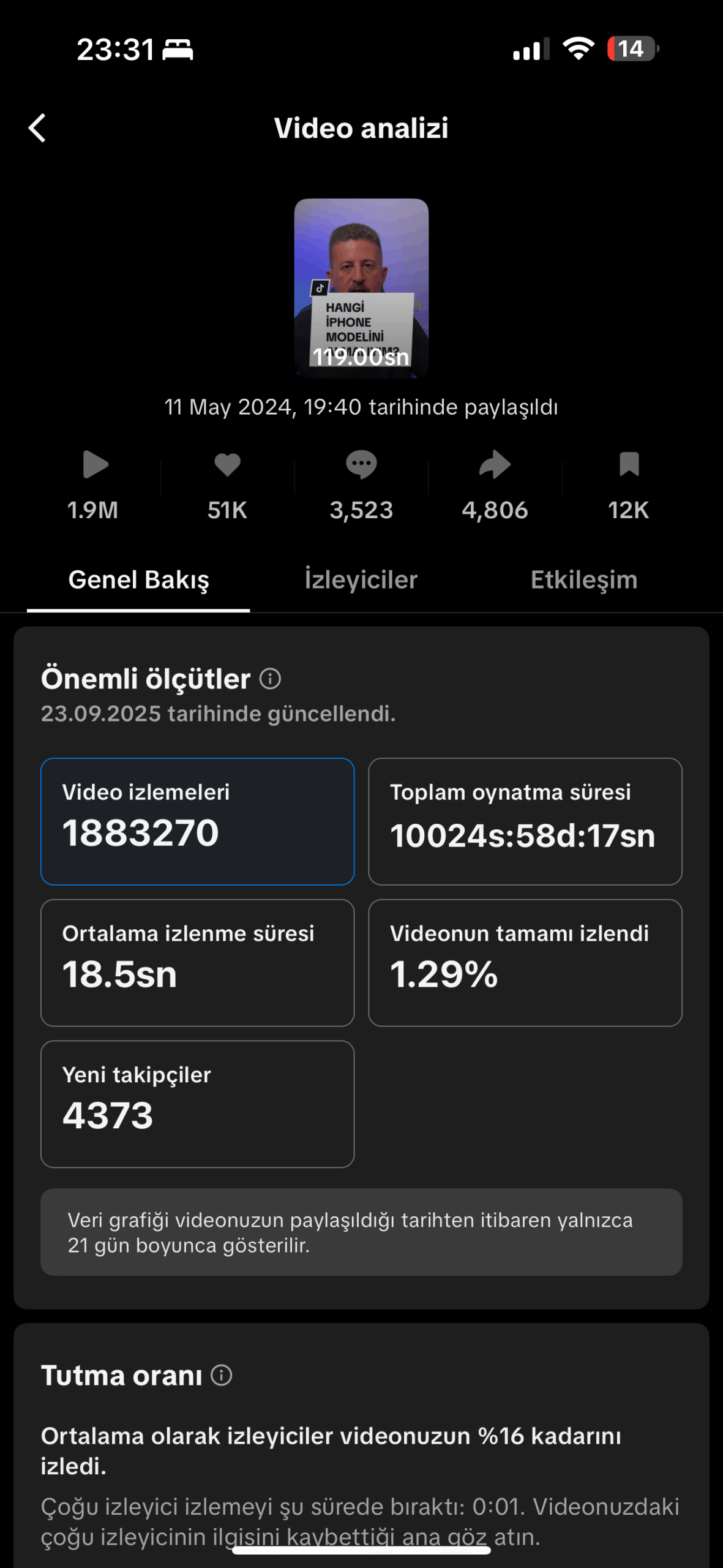This screenshot has width=723, height=1568.
Task: Select the Ortalama izlenme süresi card
Action: [x=197, y=962]
